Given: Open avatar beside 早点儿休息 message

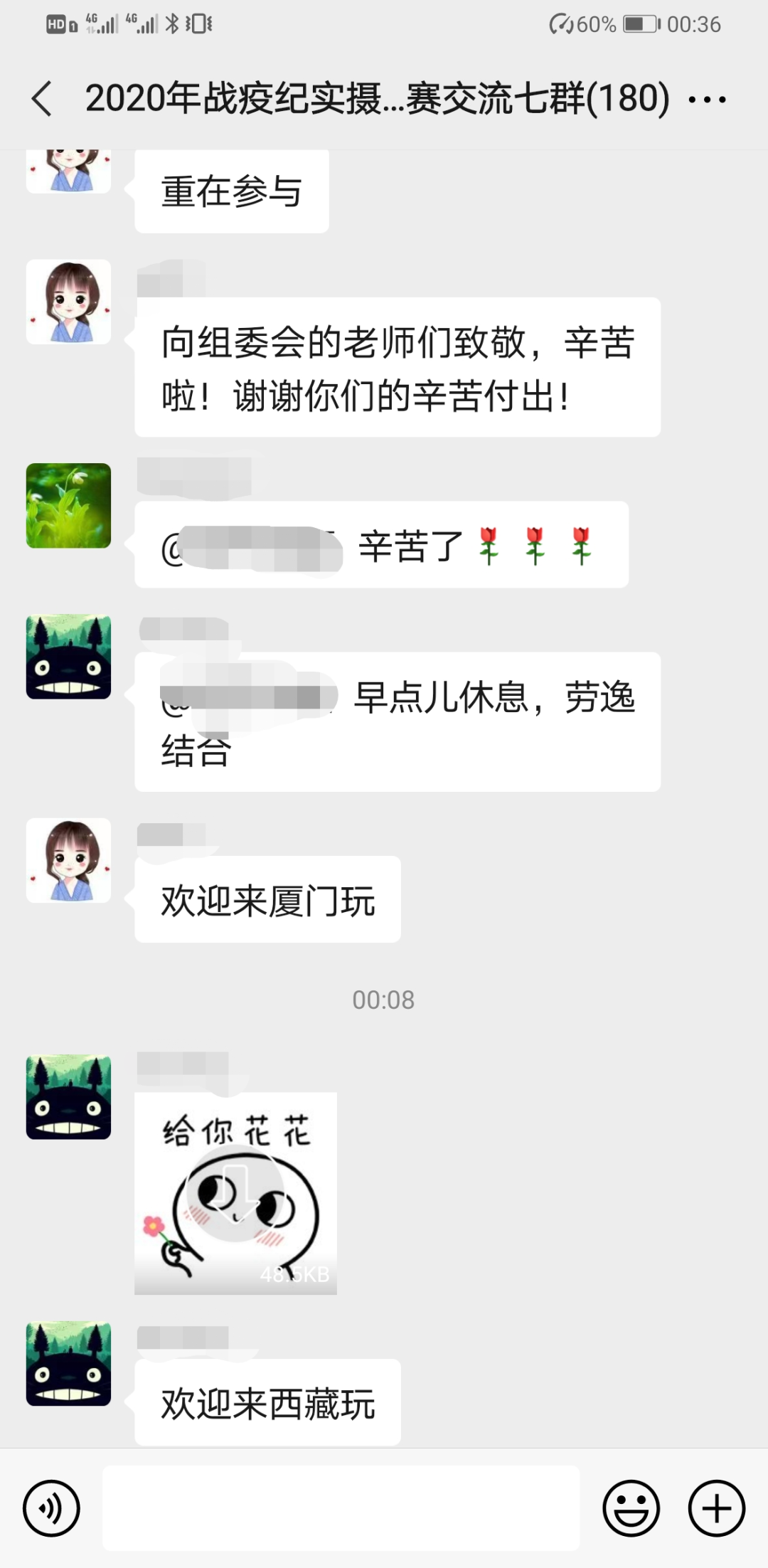Looking at the screenshot, I should [68, 657].
